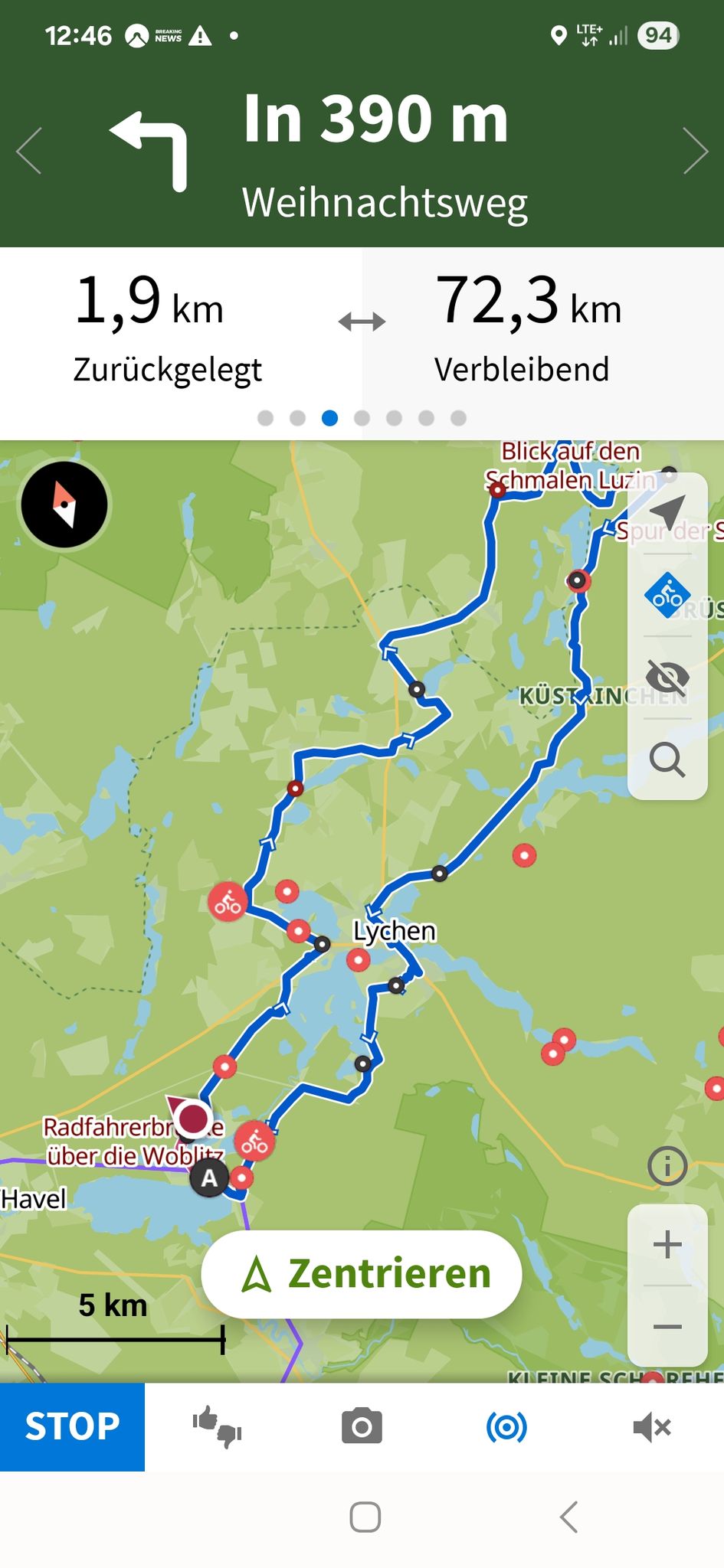Tap the compass to reset orientation
This screenshot has height=1568, width=724.
[64, 505]
